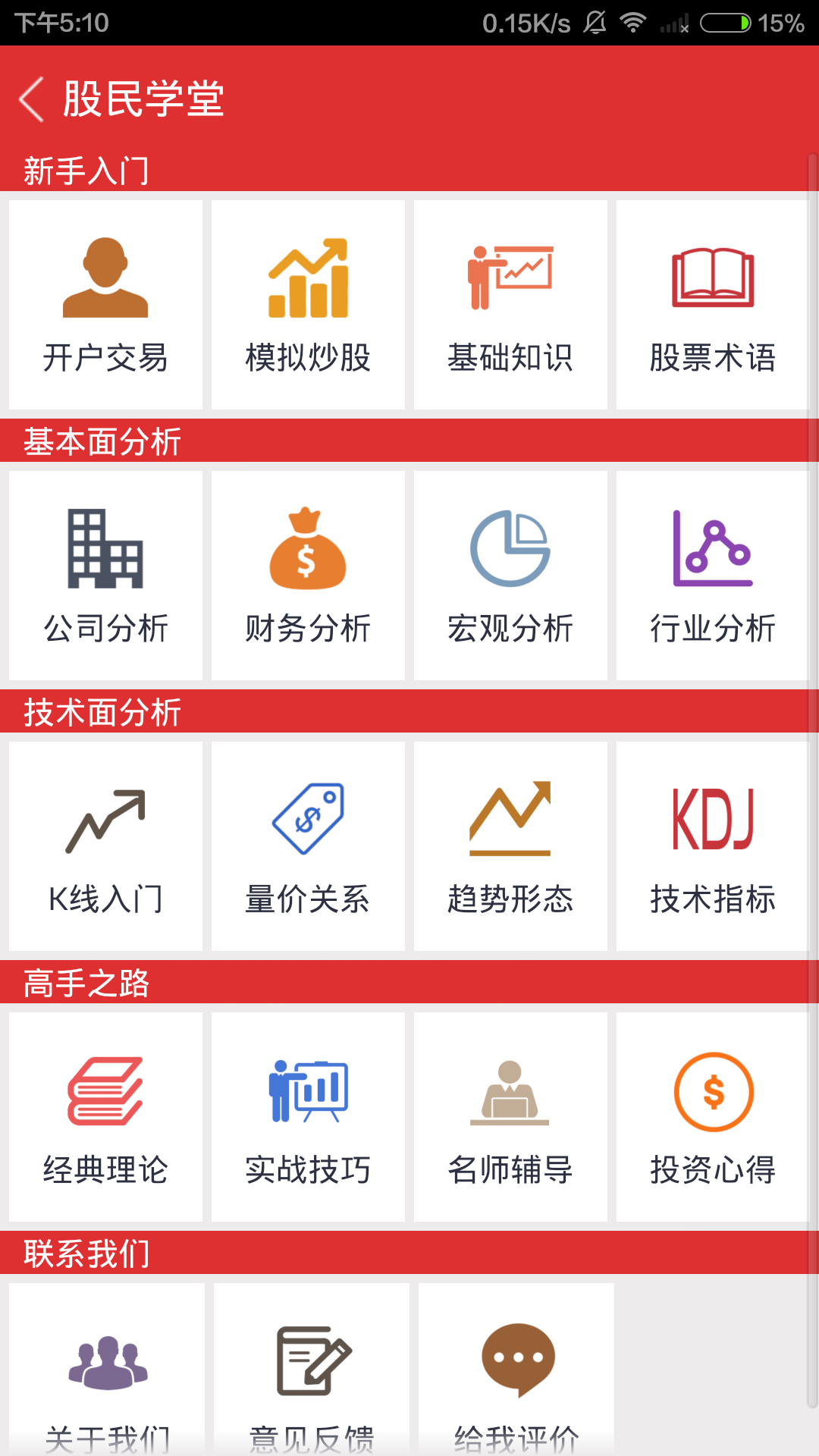Go back from 股民学堂
This screenshot has height=1456, width=819.
(32, 99)
